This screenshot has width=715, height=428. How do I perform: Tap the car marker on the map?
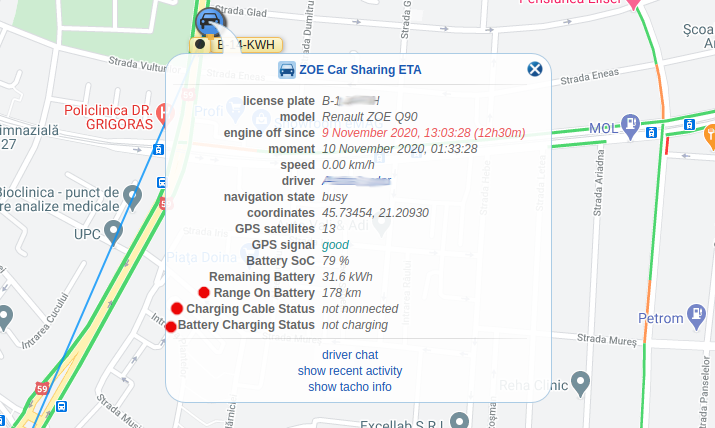click(x=210, y=22)
